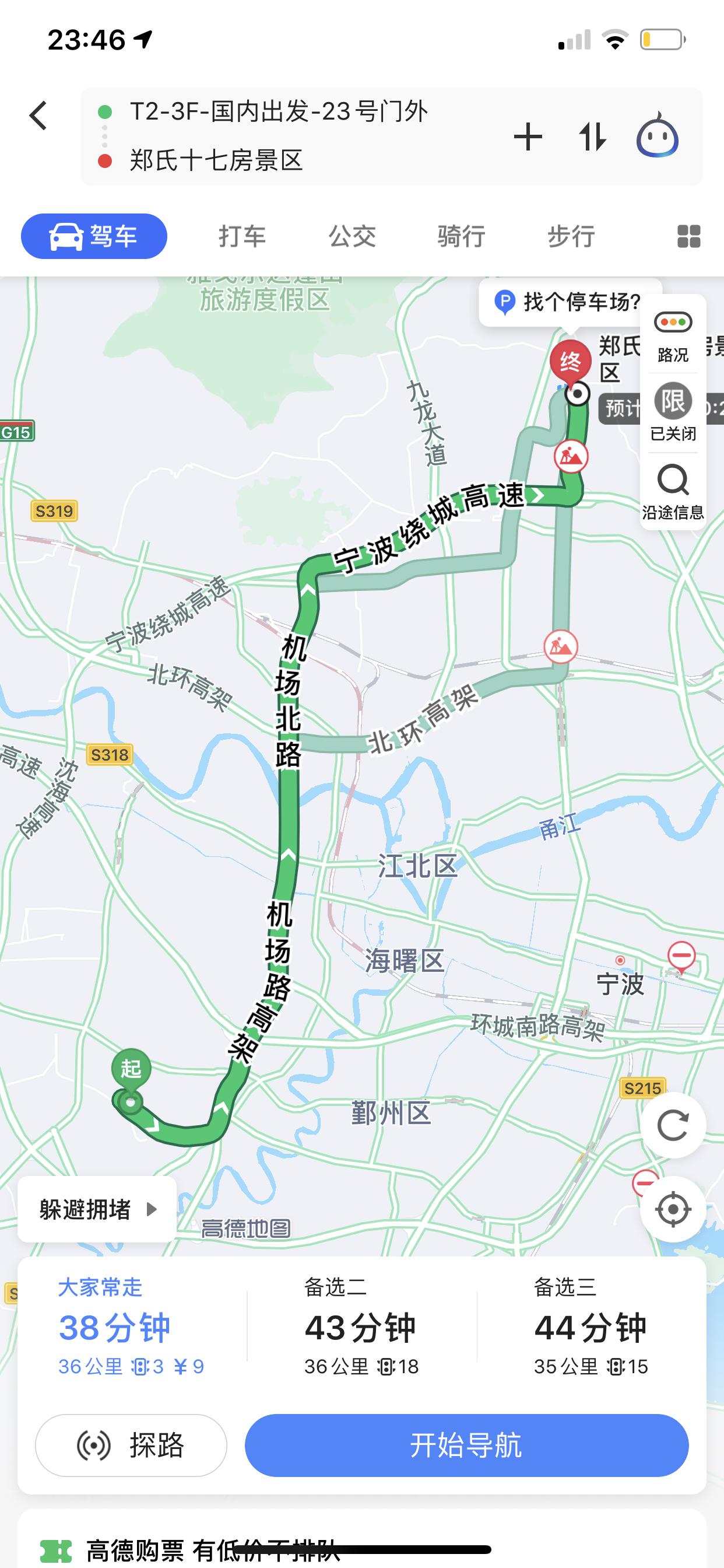The height and width of the screenshot is (1568, 724).
Task: Edit the starting point T2-3F-国内出发-23号门外
Action: [x=279, y=112]
